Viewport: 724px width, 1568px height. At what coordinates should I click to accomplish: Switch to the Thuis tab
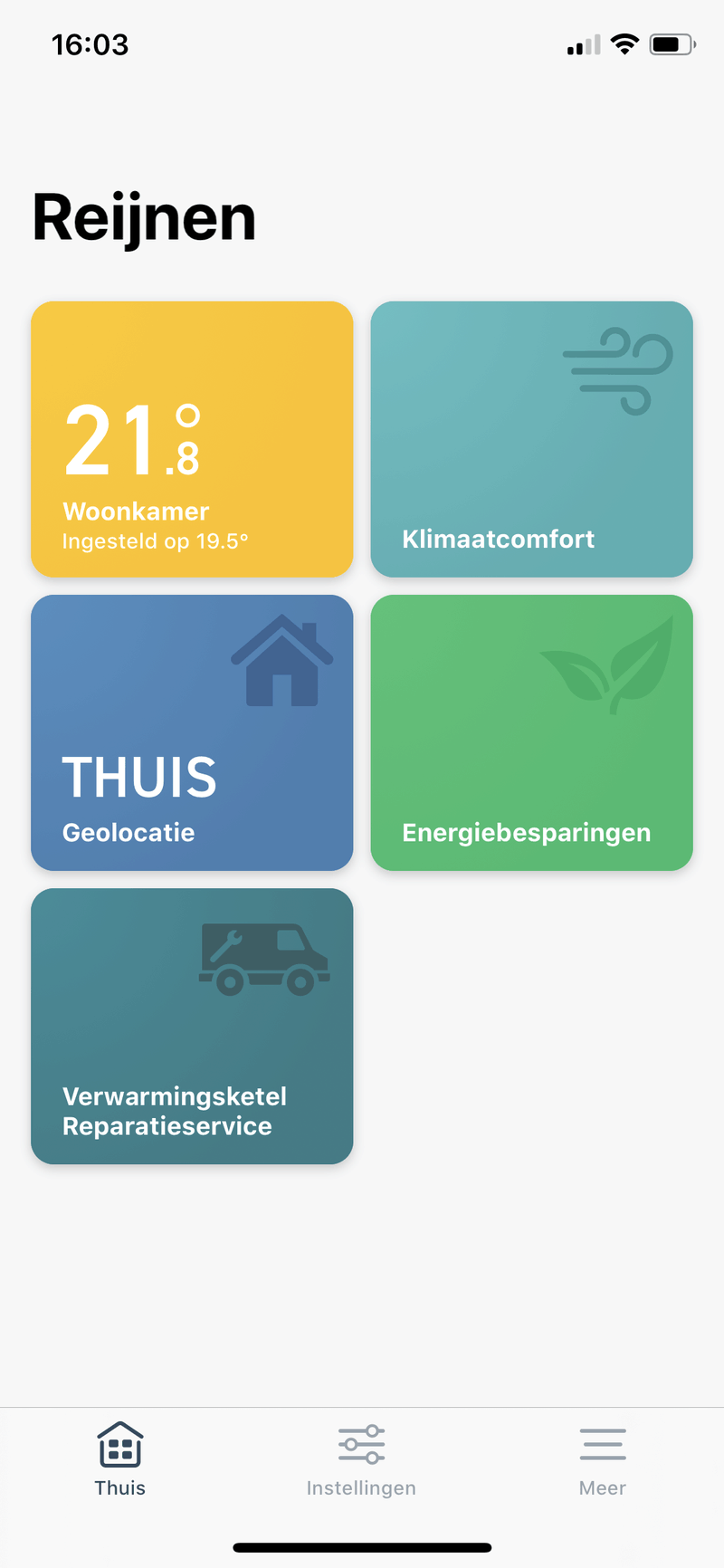(x=120, y=1458)
